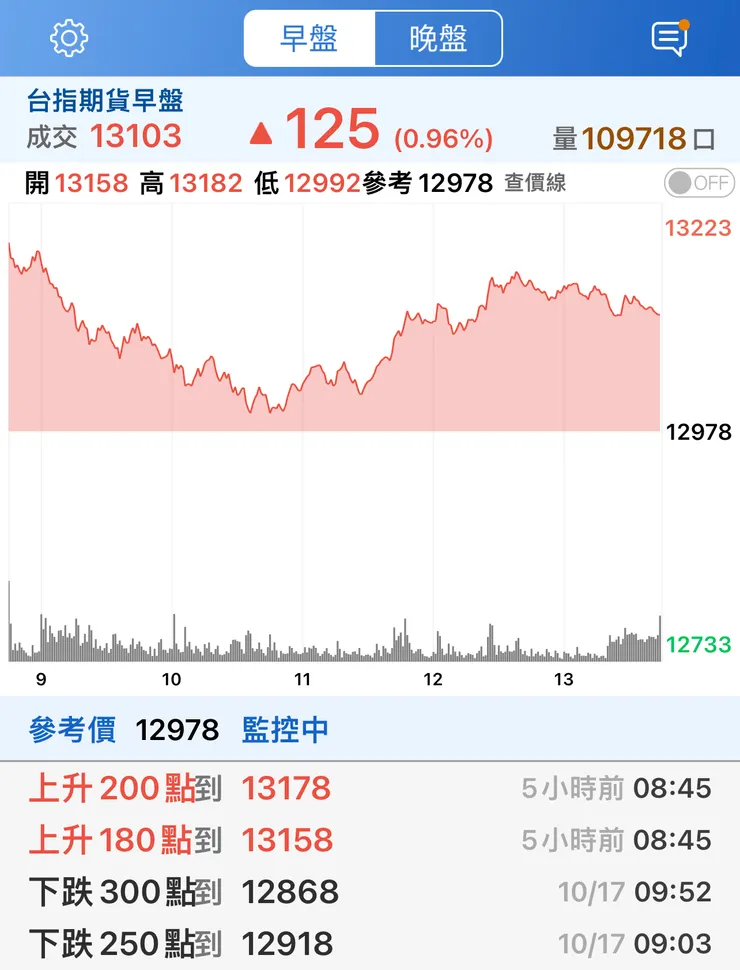The width and height of the screenshot is (740, 970).
Task: Toggle the 查價線 OFF switch on
Action: pos(697,183)
